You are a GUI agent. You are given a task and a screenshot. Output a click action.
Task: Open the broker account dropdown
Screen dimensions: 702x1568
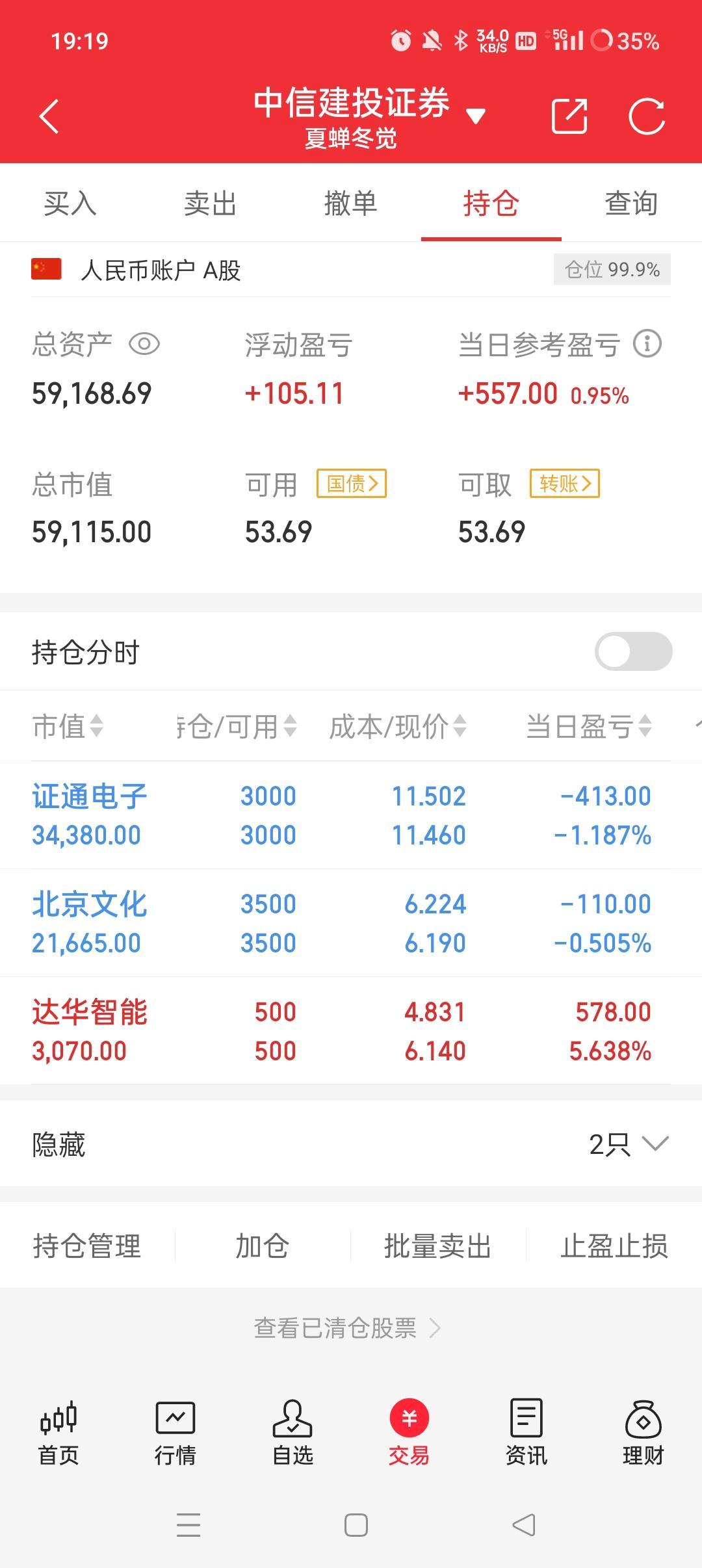(x=475, y=116)
